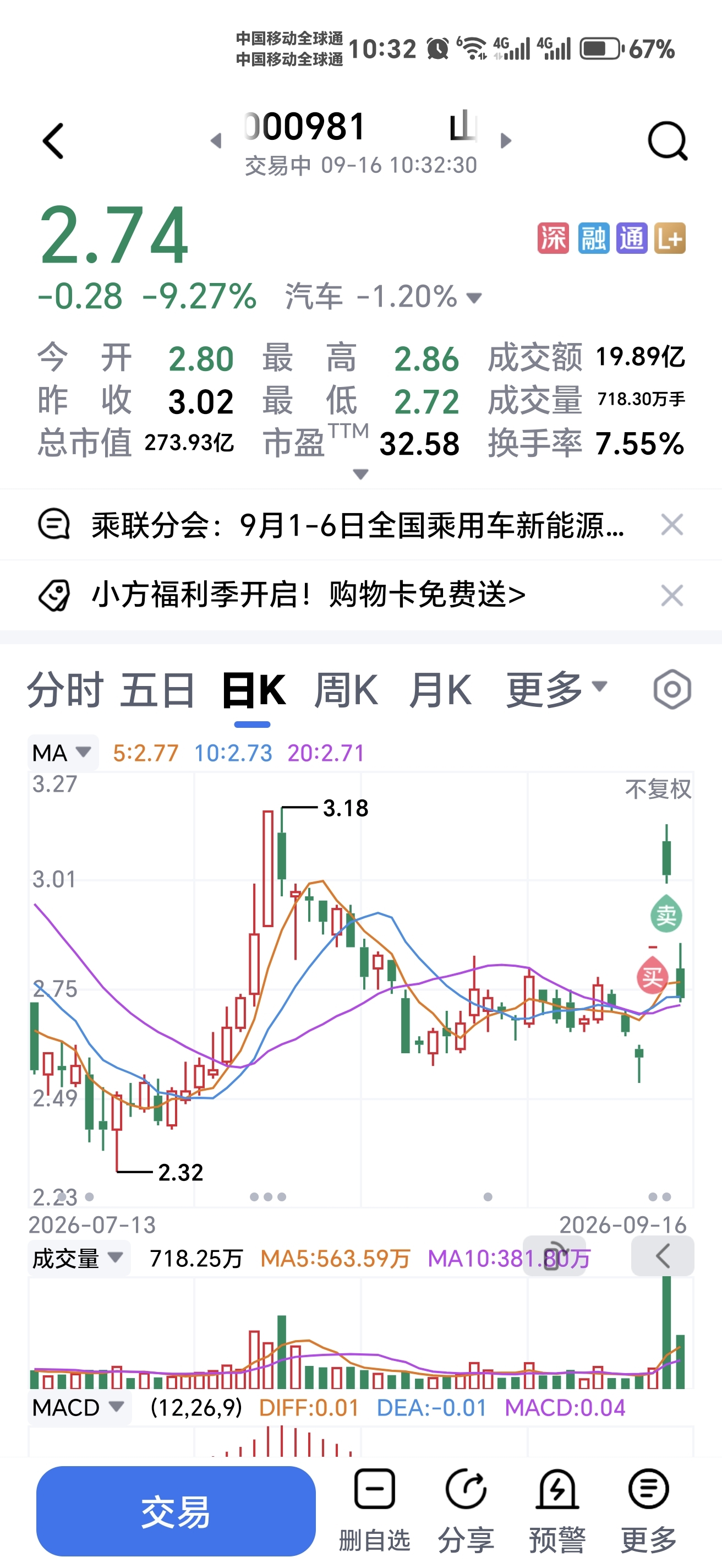Open the search magnifier icon
This screenshot has width=722, height=1568.
coord(668,140)
